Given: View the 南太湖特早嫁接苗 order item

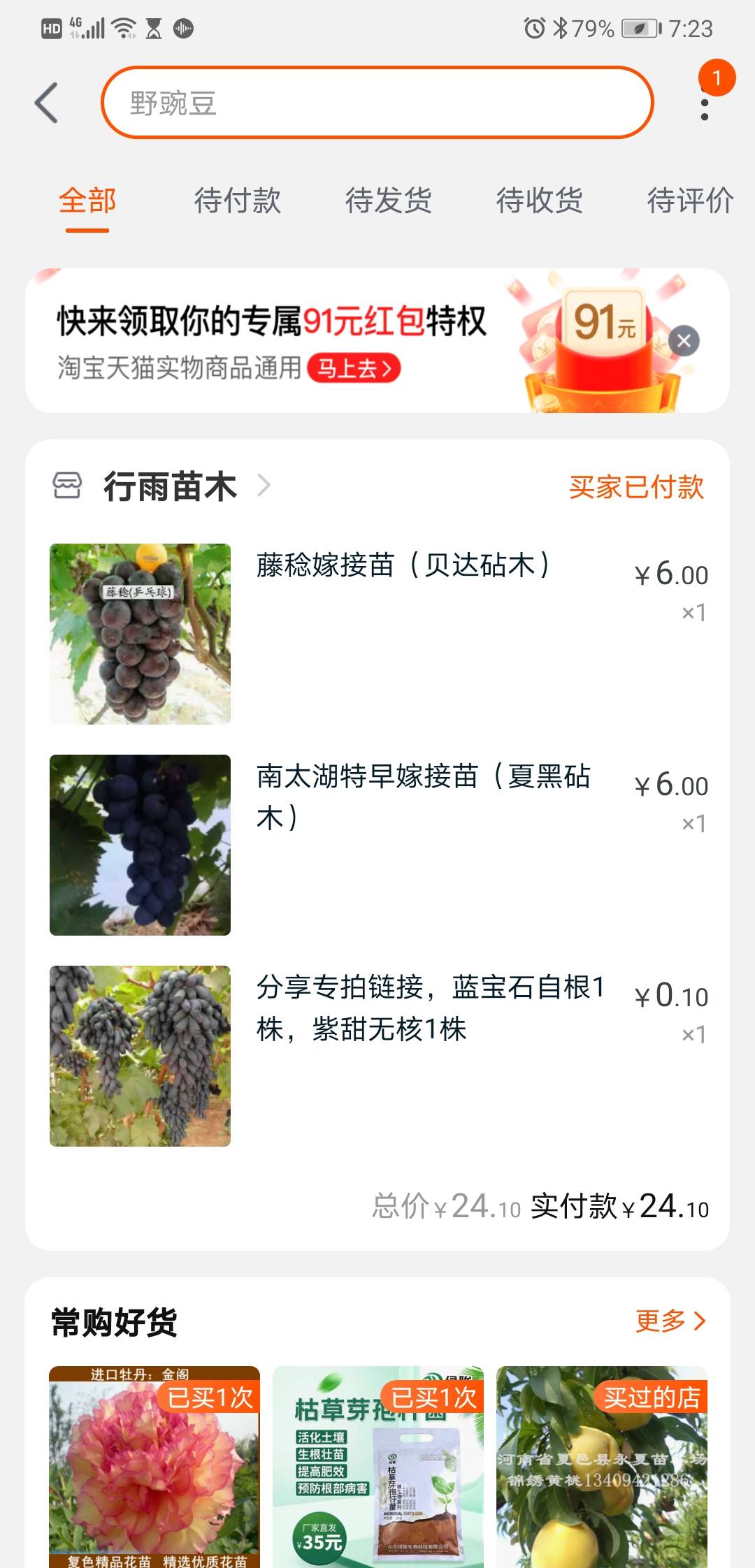Looking at the screenshot, I should point(423,797).
